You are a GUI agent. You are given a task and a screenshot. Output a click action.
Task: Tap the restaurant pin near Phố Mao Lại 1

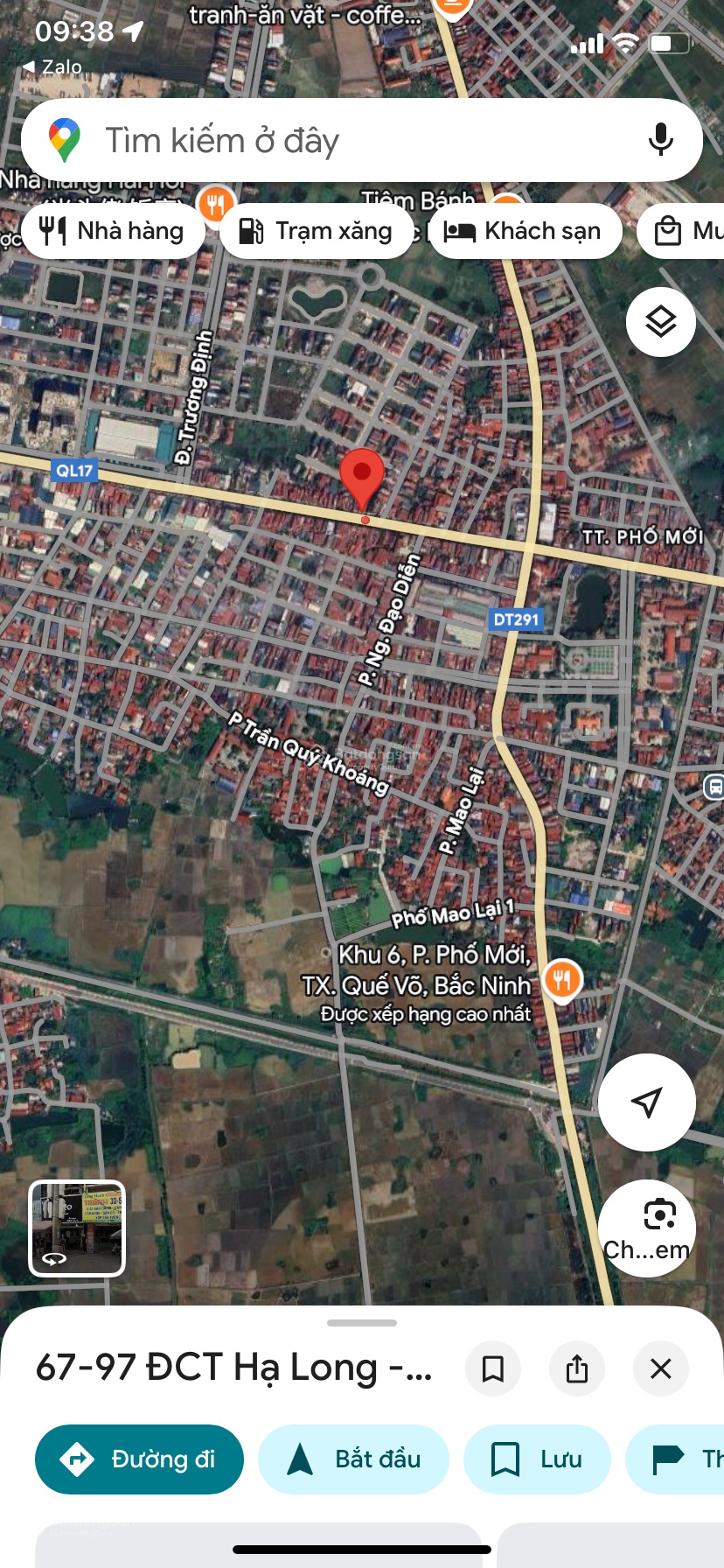tap(562, 980)
